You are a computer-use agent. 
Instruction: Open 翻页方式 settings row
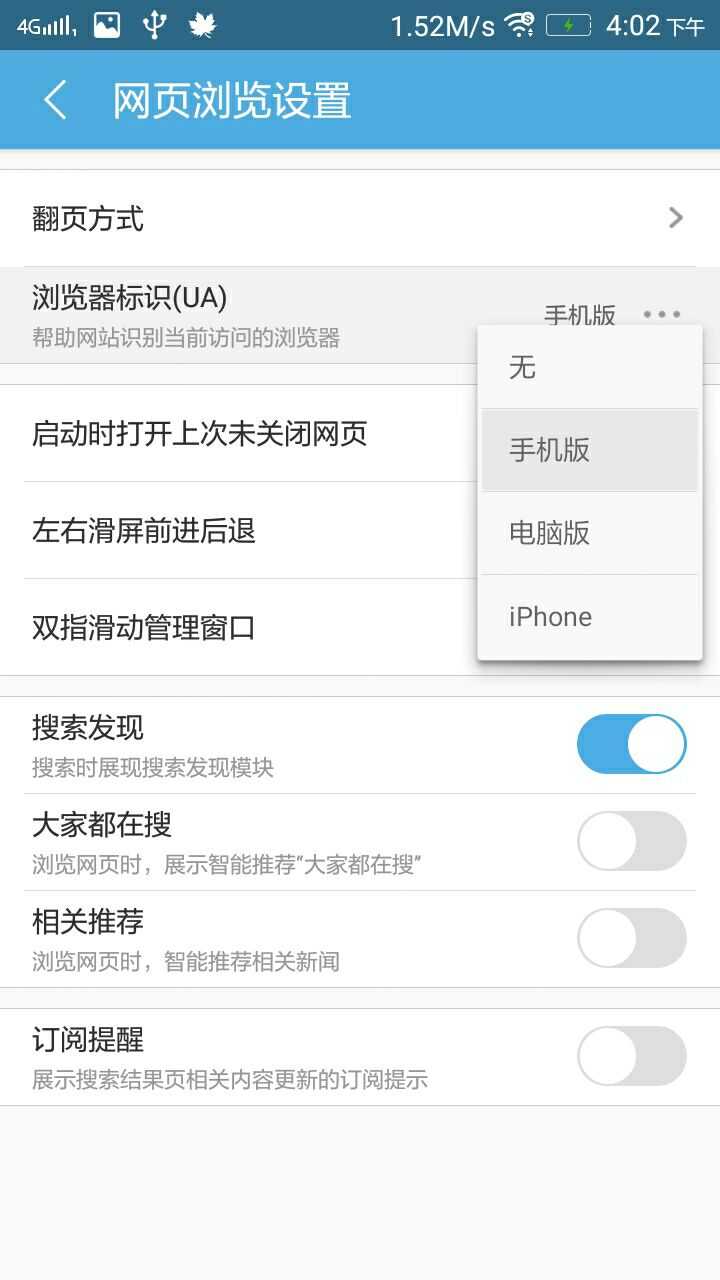[x=360, y=218]
